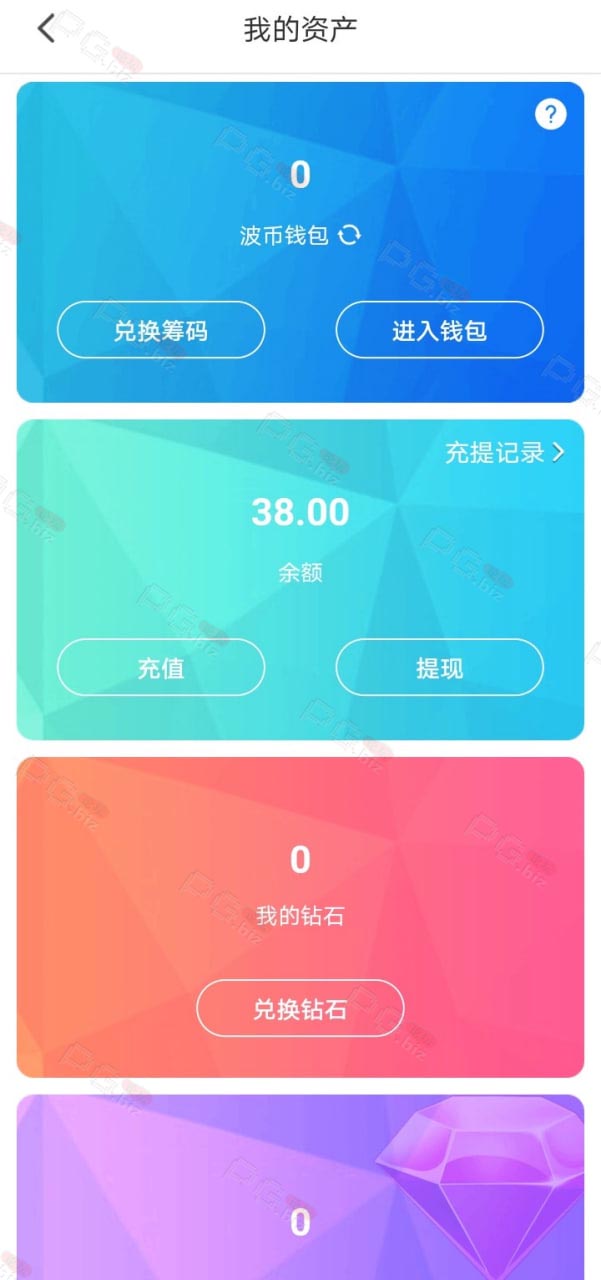Open the help question mark icon

[x=550, y=115]
